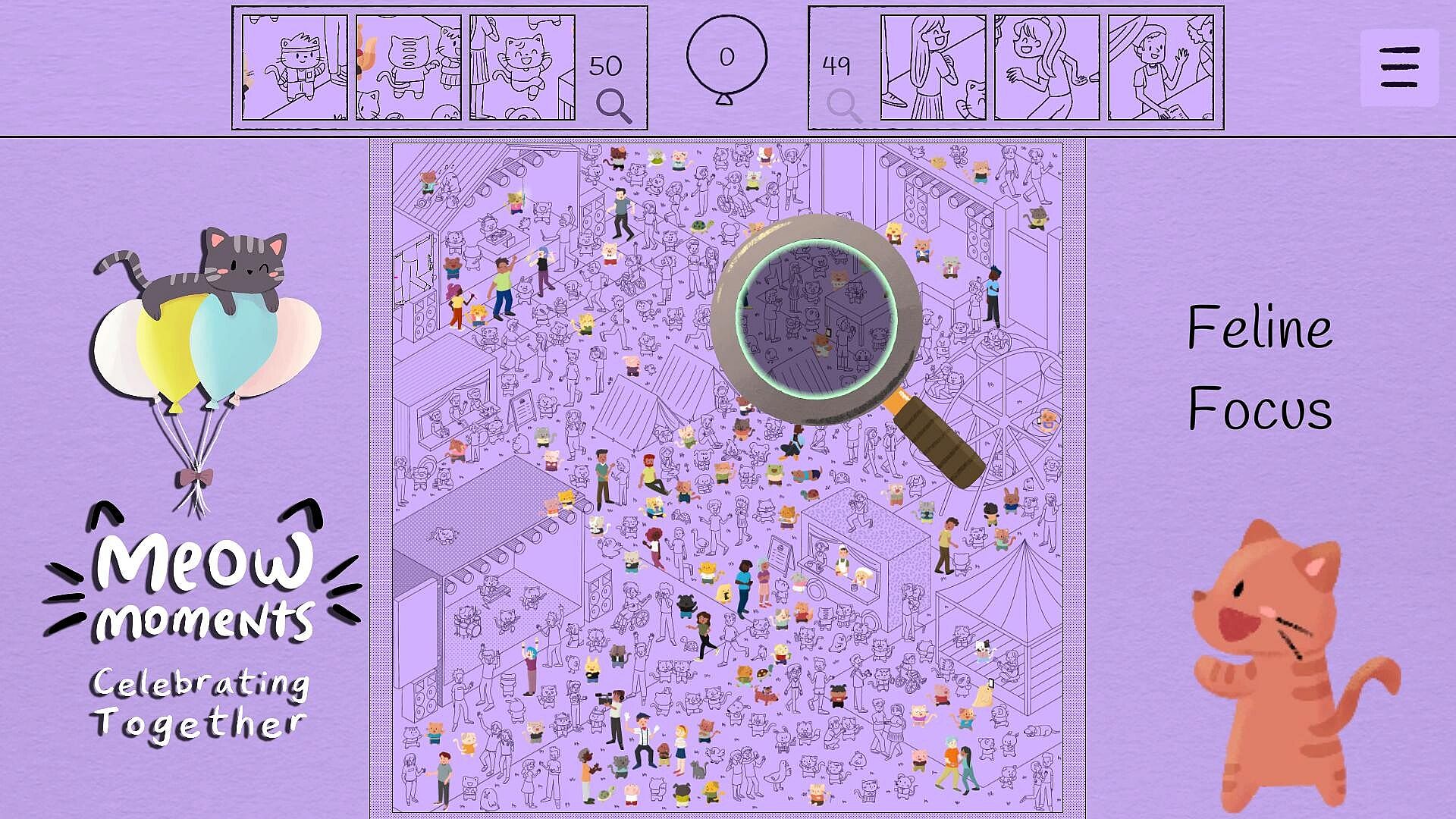This screenshot has width=1456, height=819.
Task: Select the waving boy in apron target
Action: click(1161, 67)
